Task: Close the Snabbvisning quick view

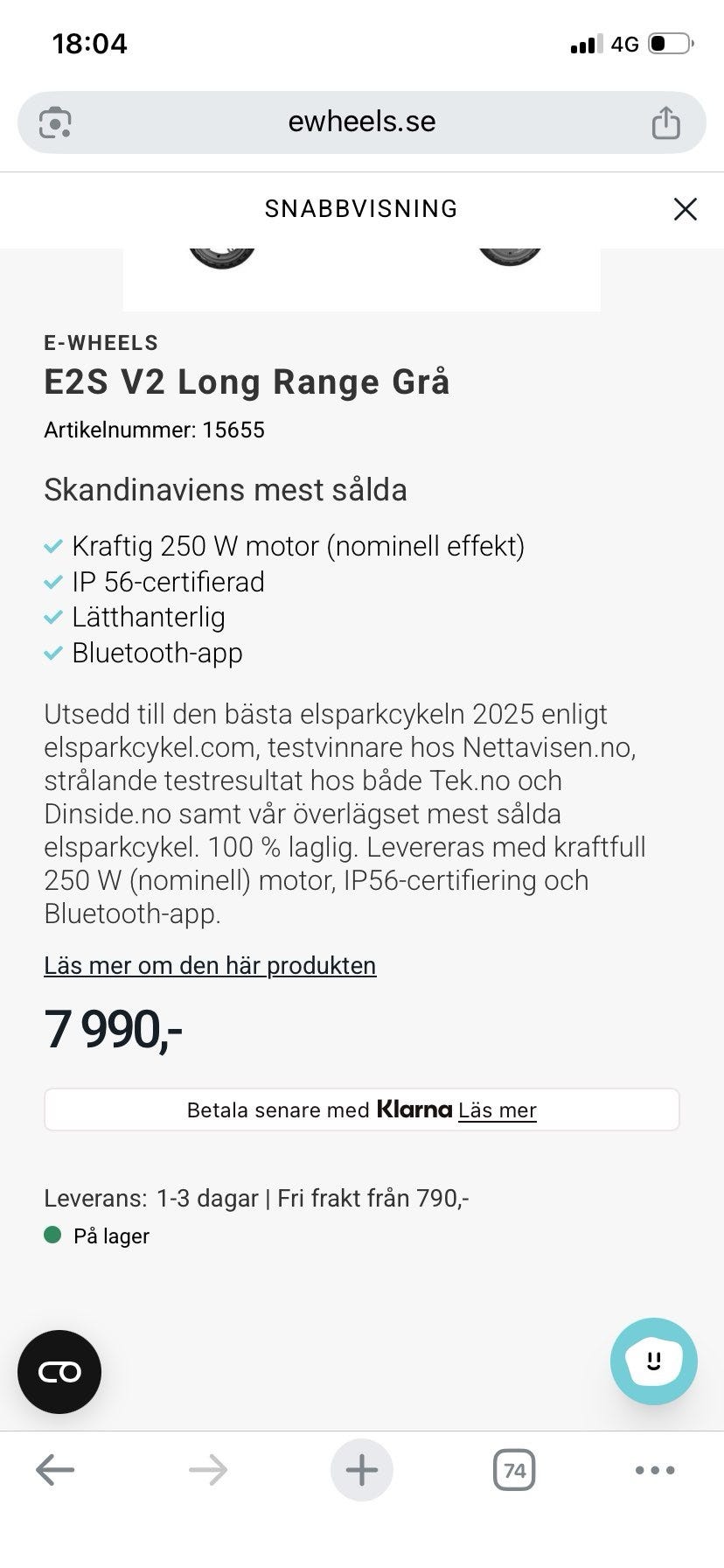Action: (x=685, y=209)
